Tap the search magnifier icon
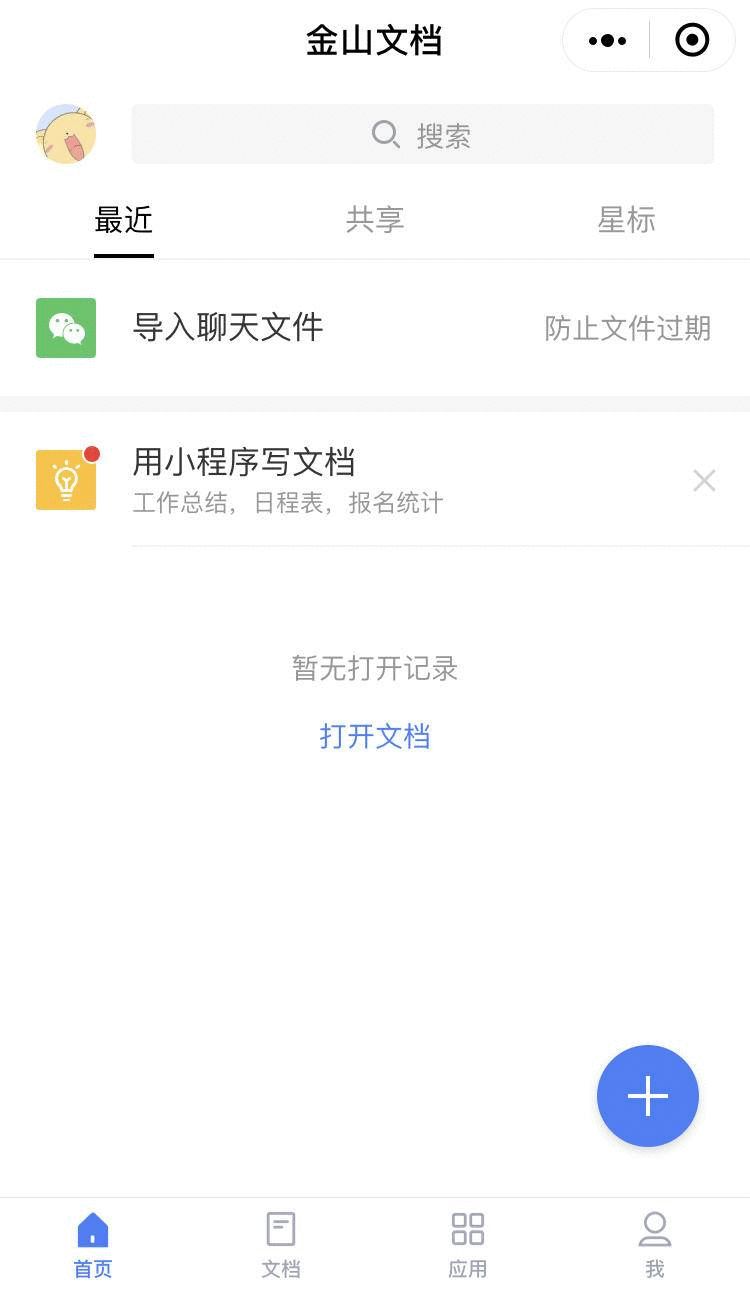Image resolution: width=750 pixels, height=1294 pixels. pos(385,134)
